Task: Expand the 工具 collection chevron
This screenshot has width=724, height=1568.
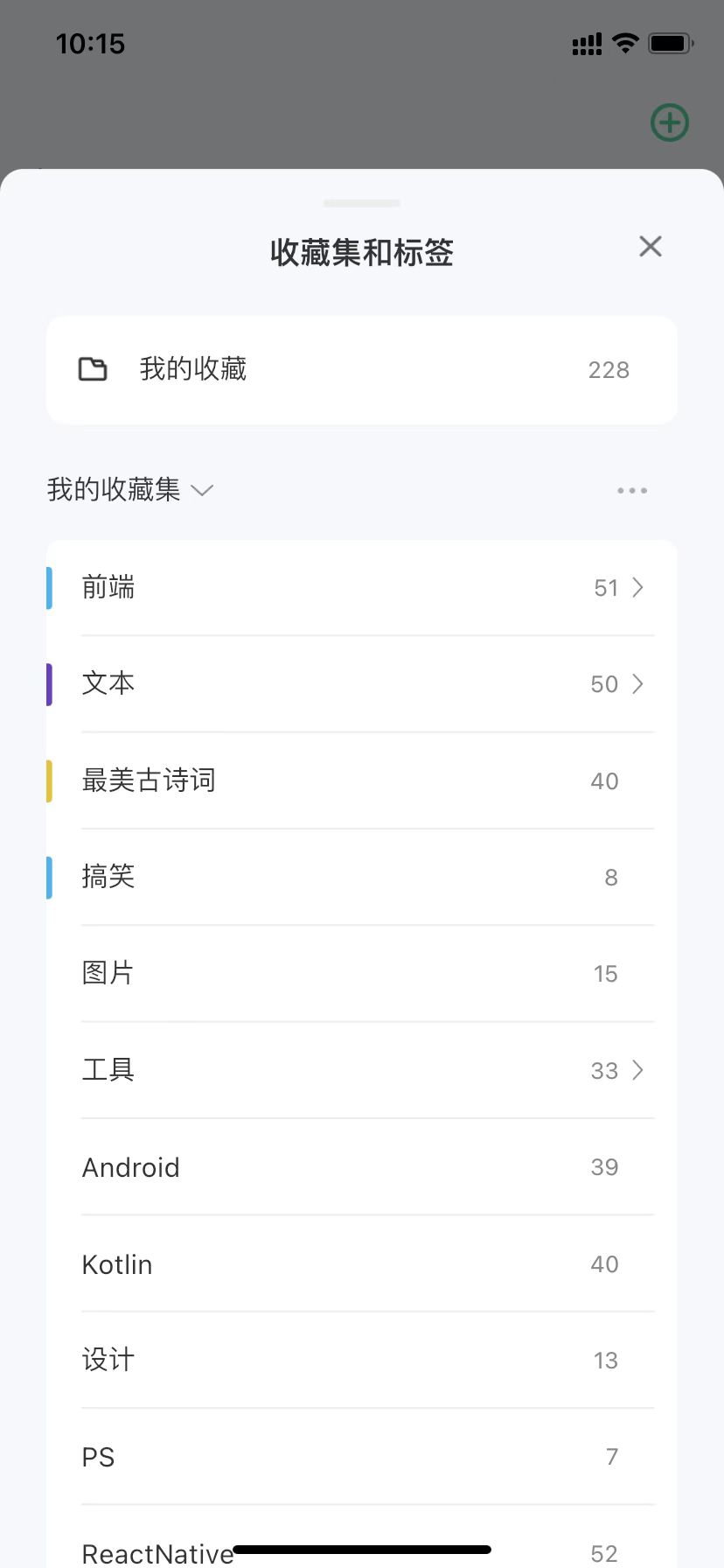Action: (638, 1070)
